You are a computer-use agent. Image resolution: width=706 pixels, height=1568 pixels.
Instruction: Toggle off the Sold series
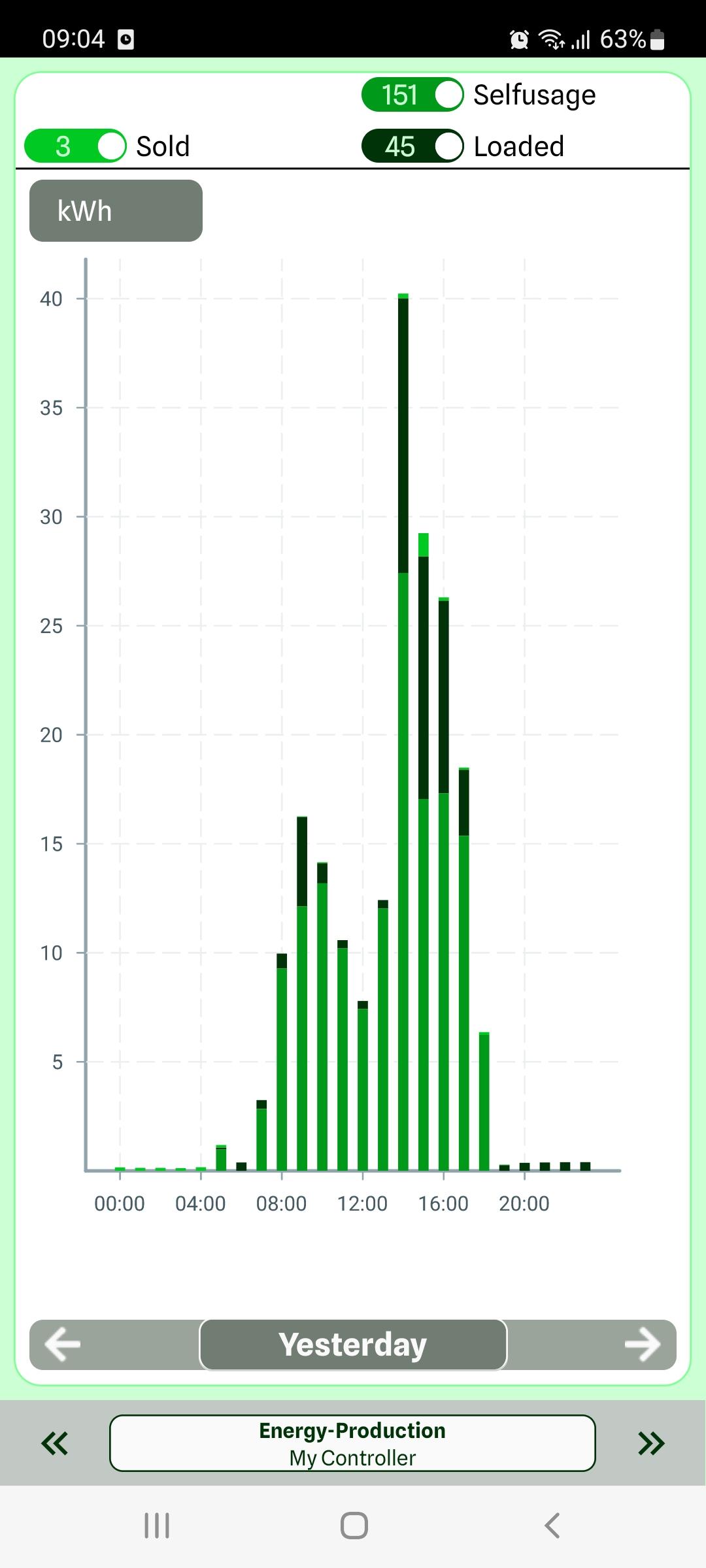76,146
